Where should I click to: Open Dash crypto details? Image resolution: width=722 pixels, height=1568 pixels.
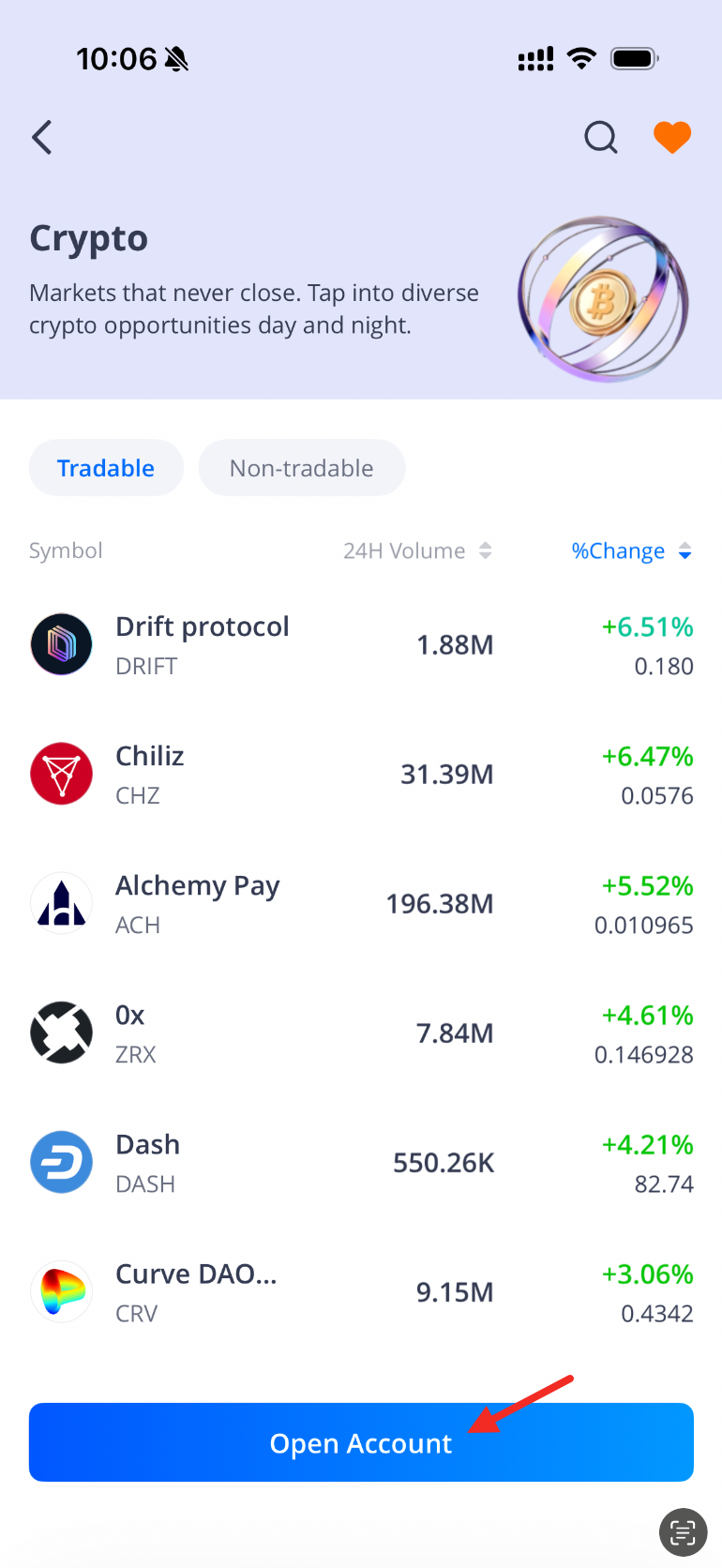361,1163
